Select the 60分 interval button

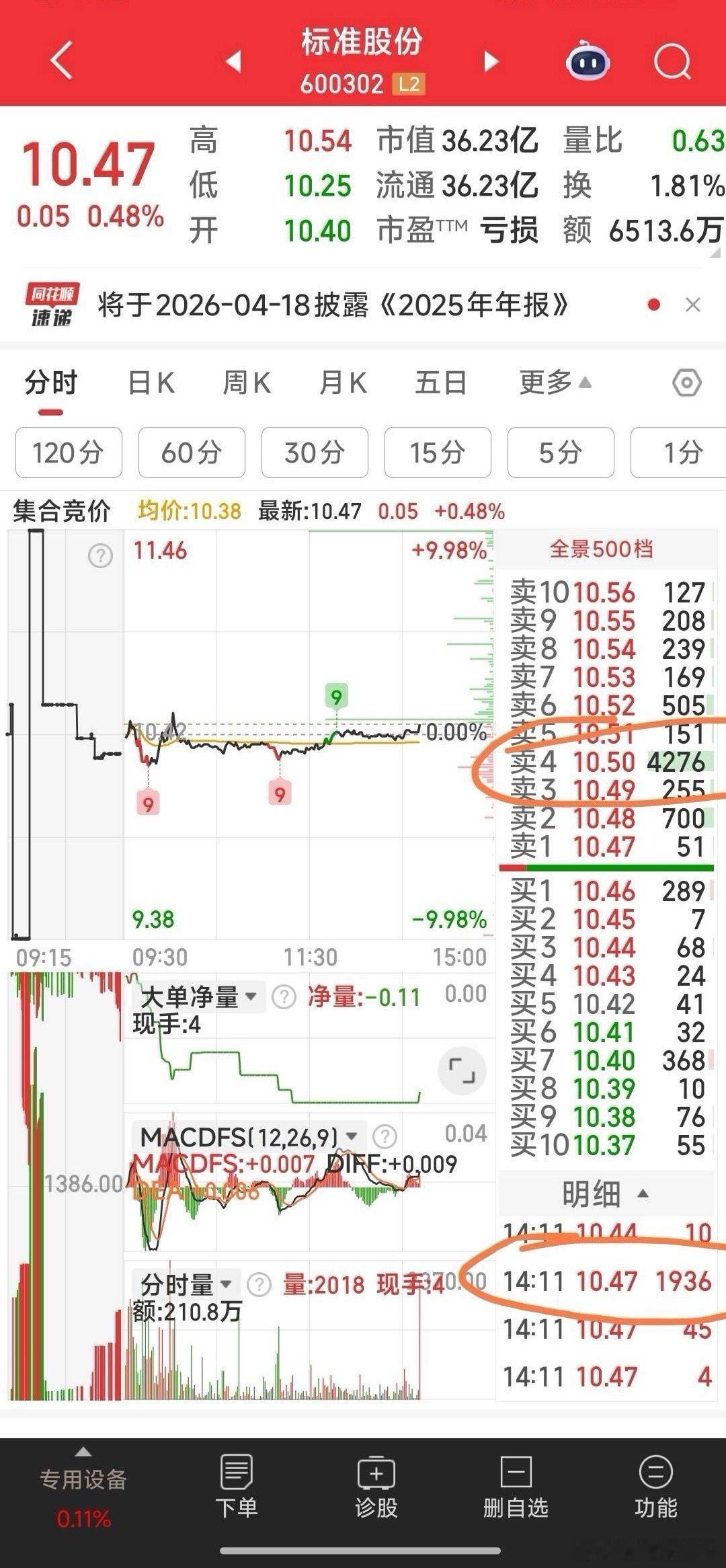tap(192, 453)
